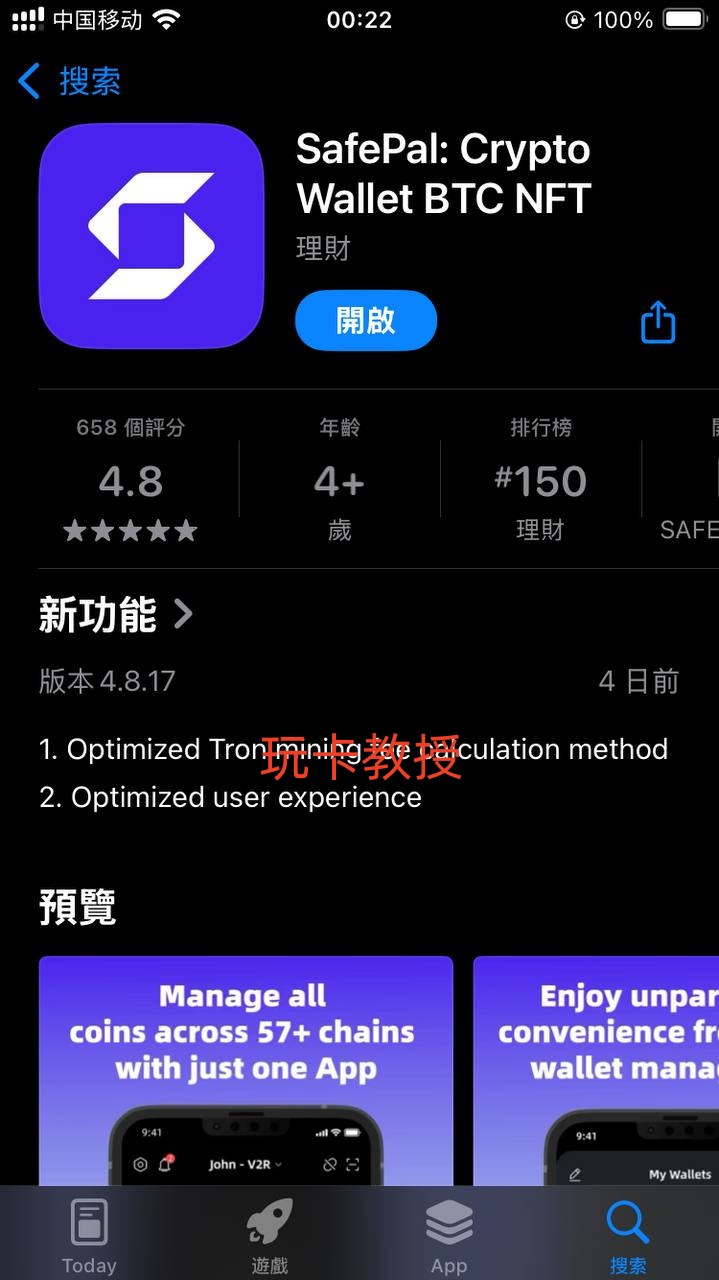The image size is (719, 1280).
Task: Open the 新功能 version history
Action: pos(115,615)
